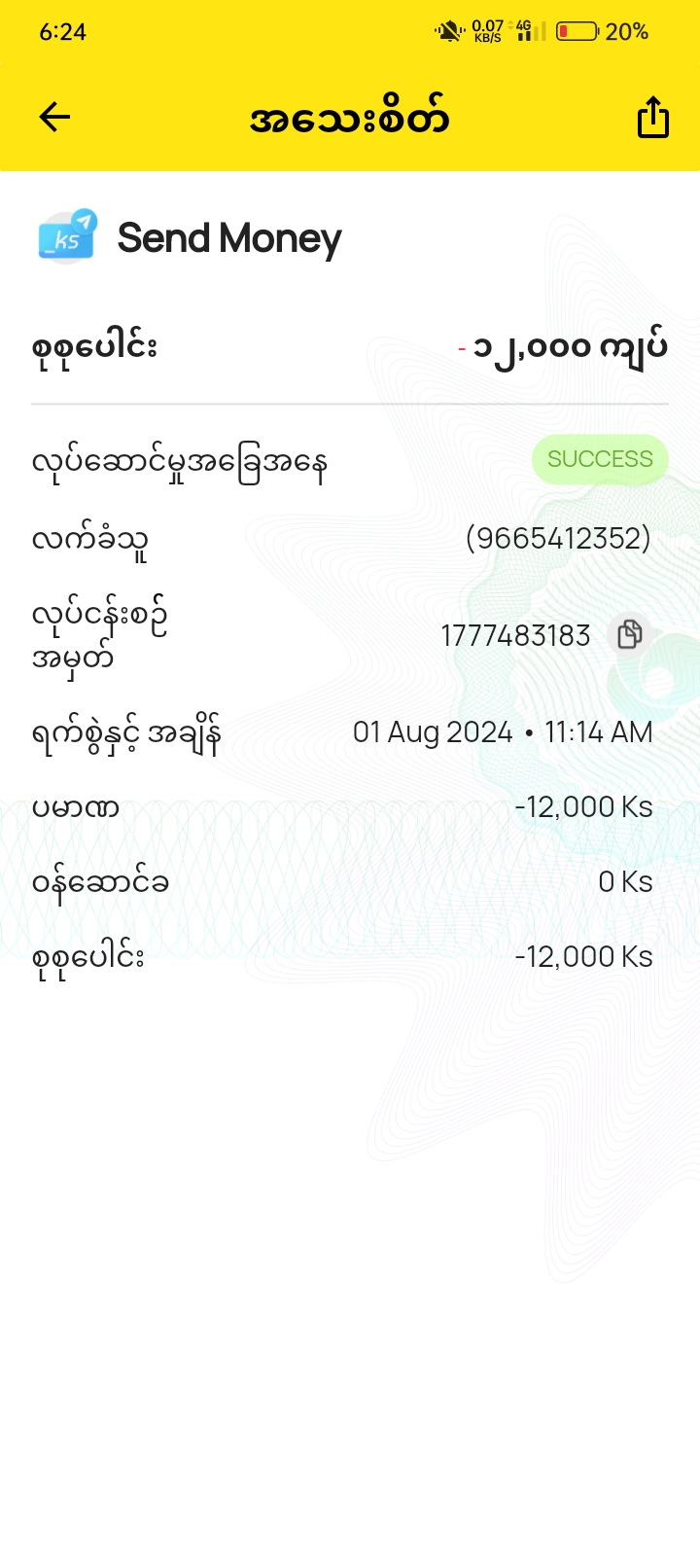Share this transaction receipt
Viewport: 700px width, 1568px height.
tap(652, 118)
